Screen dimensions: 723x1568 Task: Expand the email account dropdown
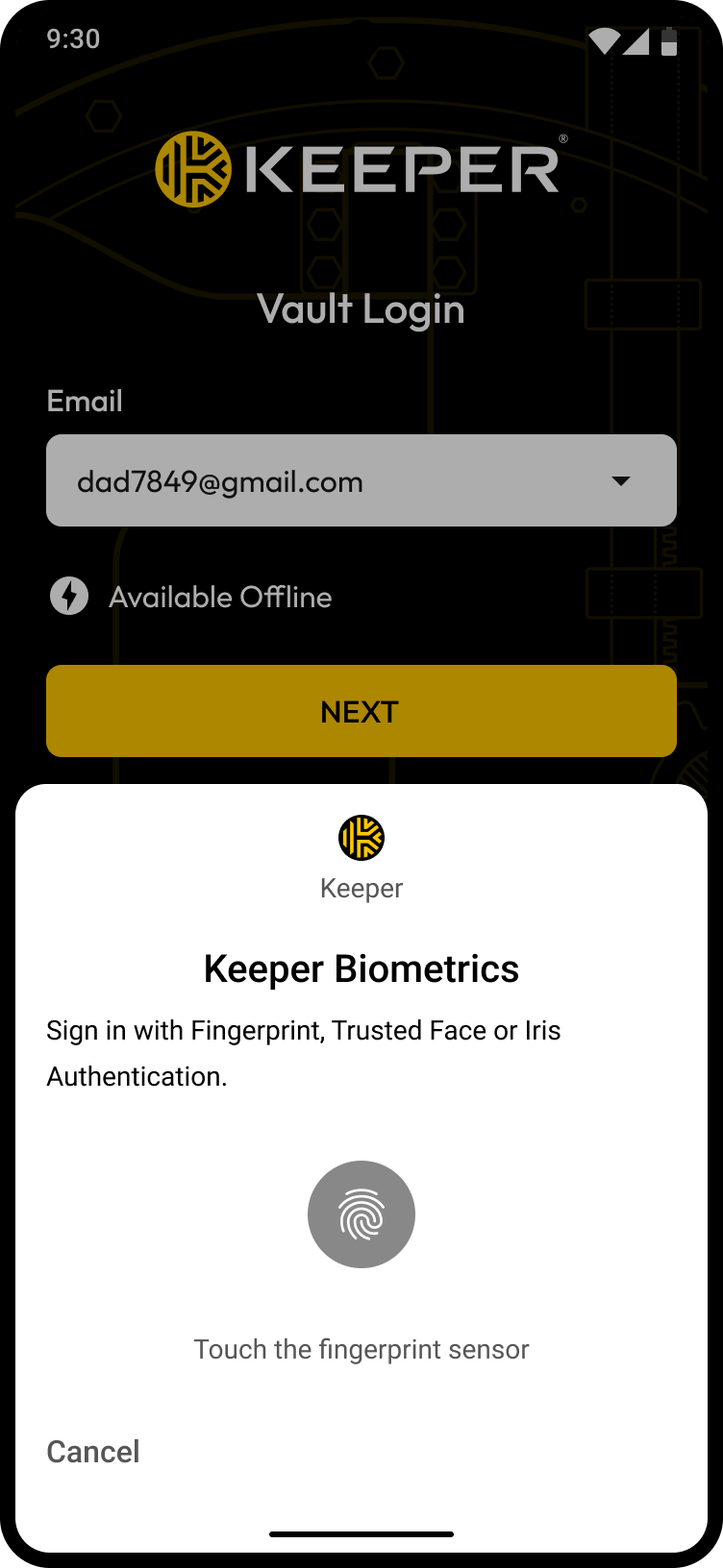coord(621,480)
